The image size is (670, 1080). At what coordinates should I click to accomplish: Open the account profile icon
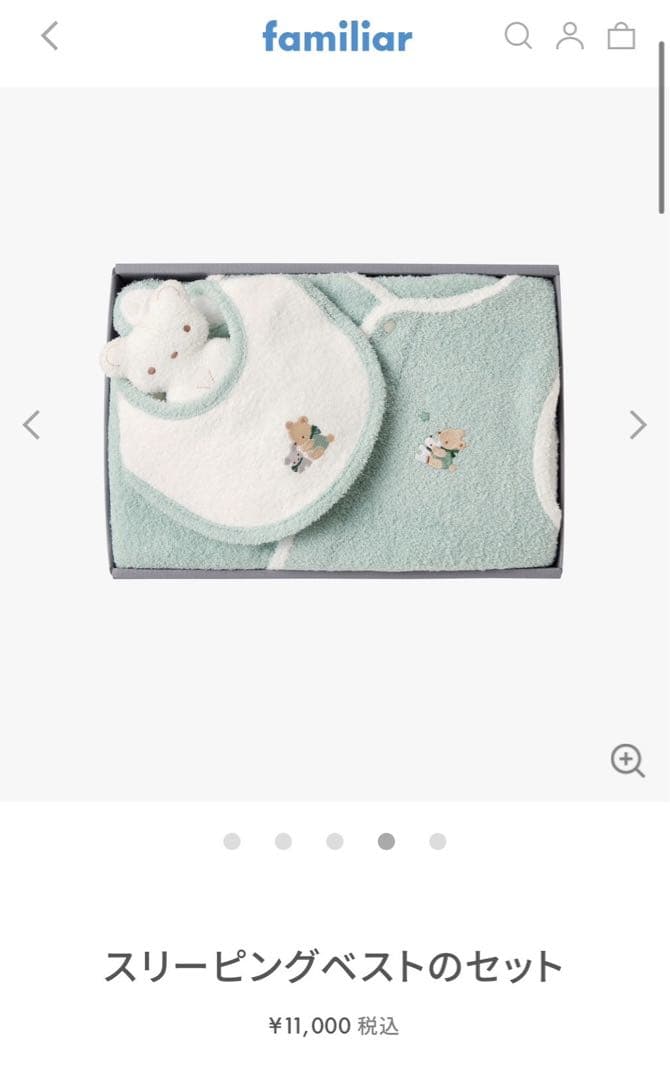(570, 37)
